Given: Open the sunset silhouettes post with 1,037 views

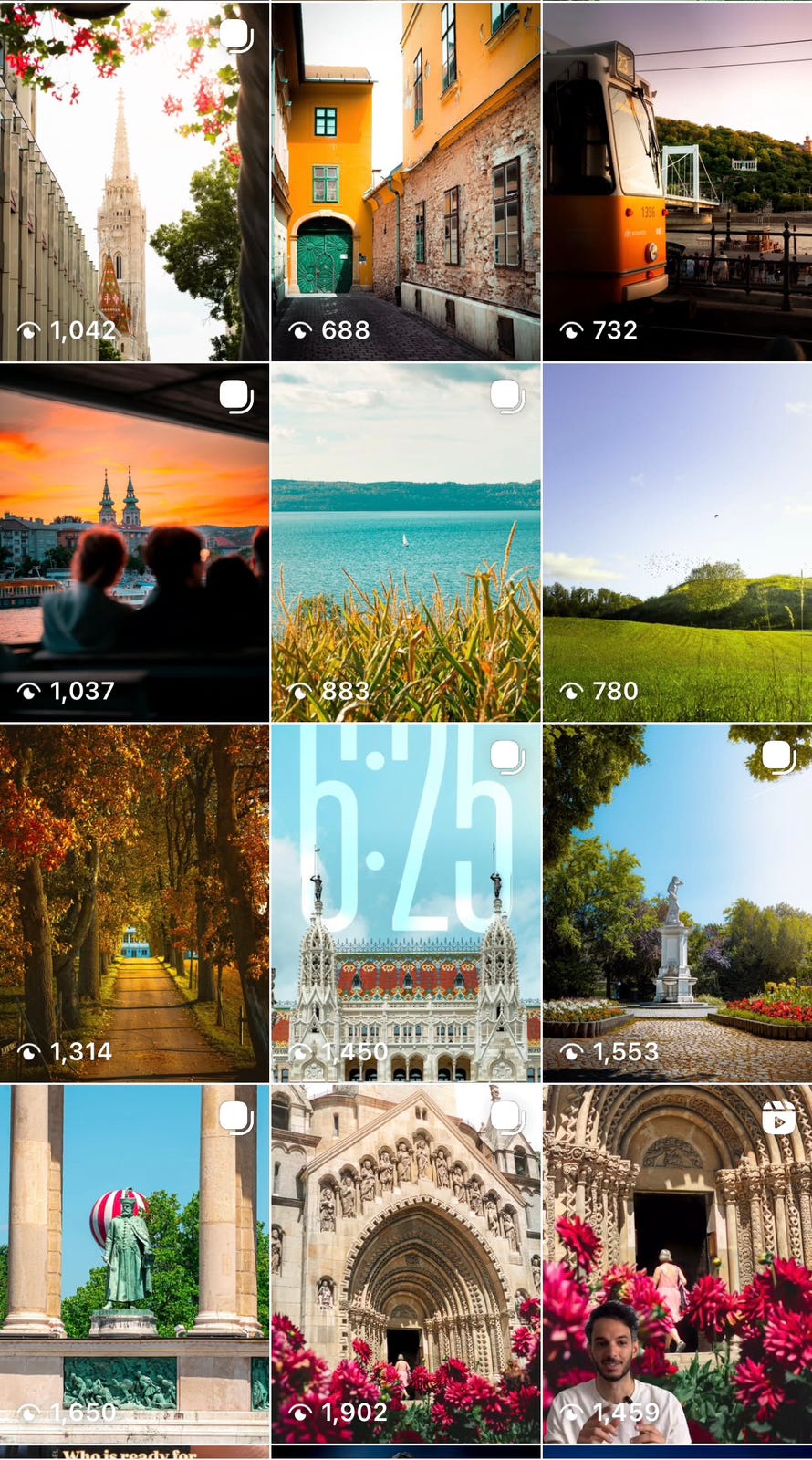Looking at the screenshot, I should pos(134,542).
